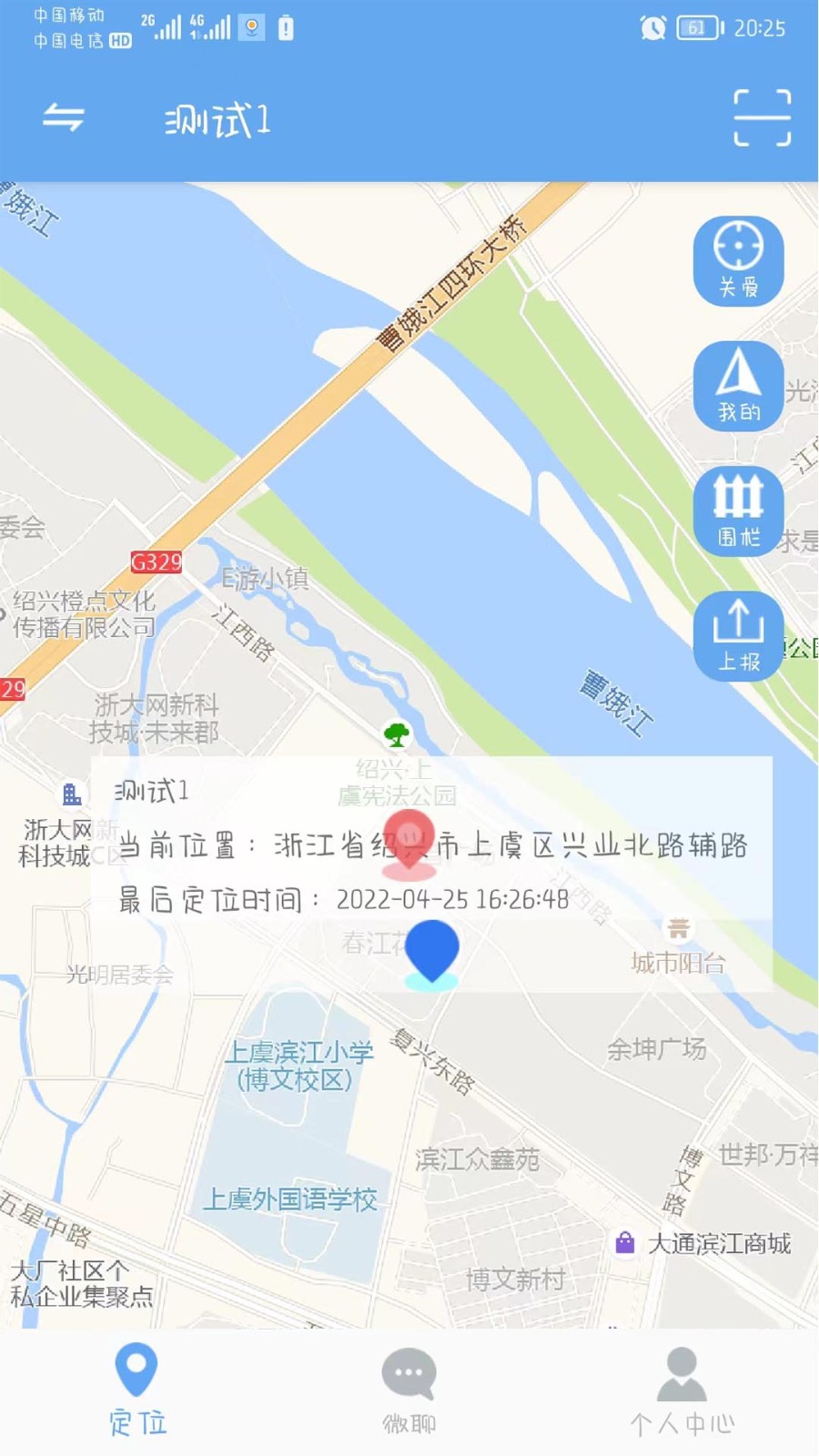Tap the 上报 report button

click(738, 635)
